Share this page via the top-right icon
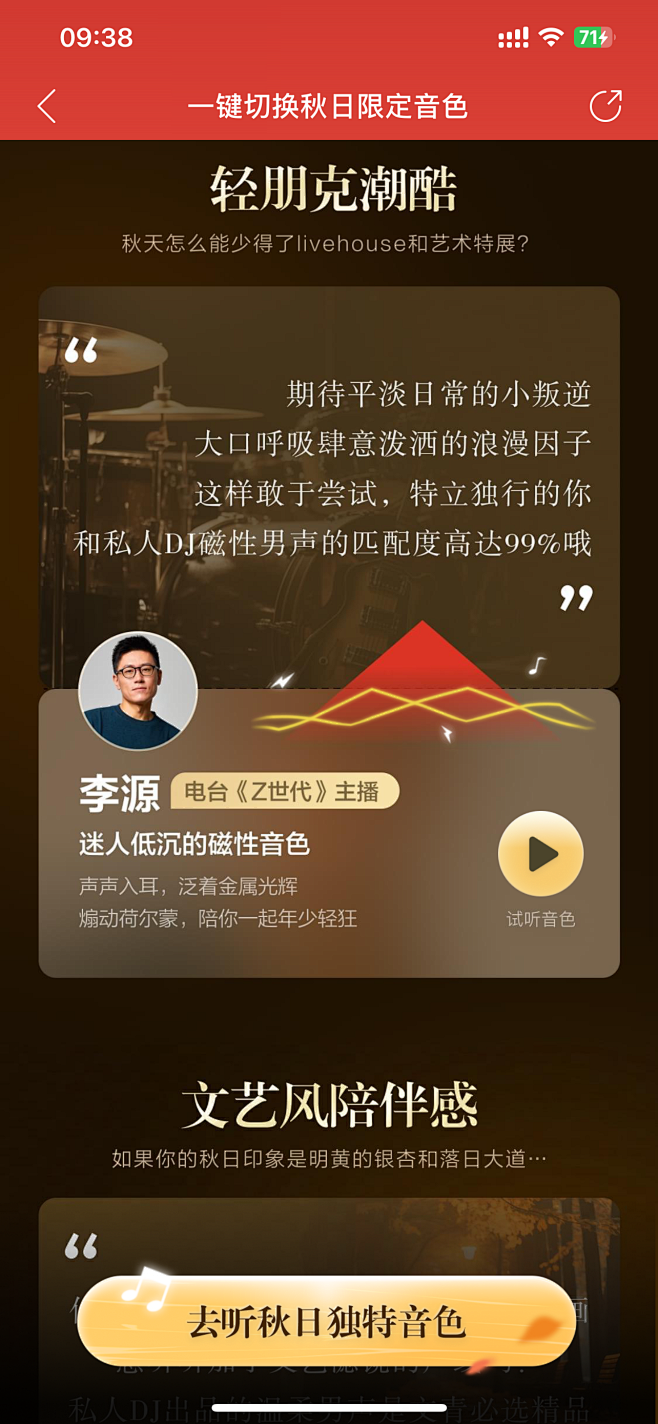The height and width of the screenshot is (1424, 658). coord(605,106)
